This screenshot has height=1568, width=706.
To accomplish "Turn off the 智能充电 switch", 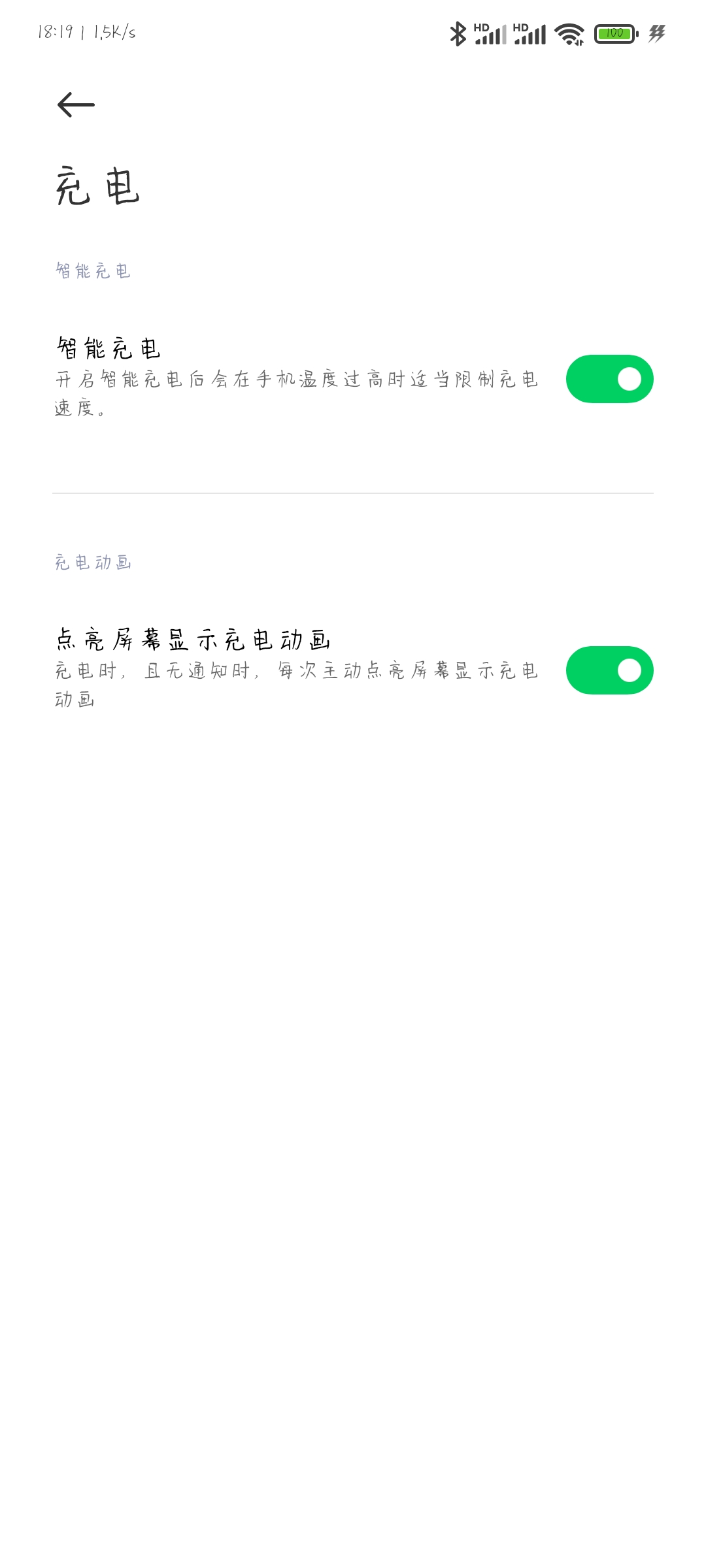I will [x=609, y=379].
